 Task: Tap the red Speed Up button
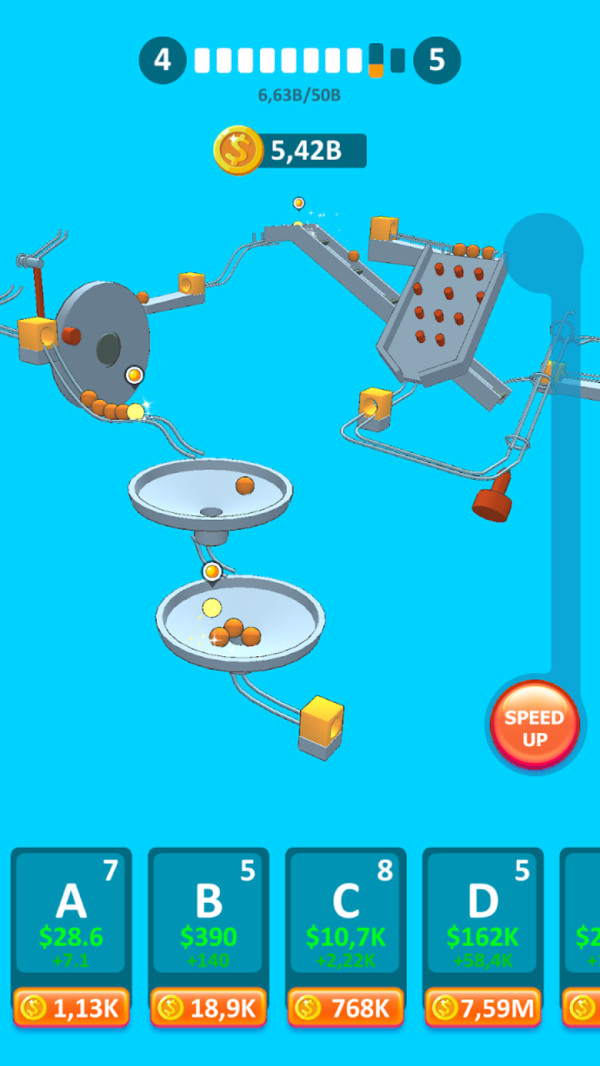534,725
